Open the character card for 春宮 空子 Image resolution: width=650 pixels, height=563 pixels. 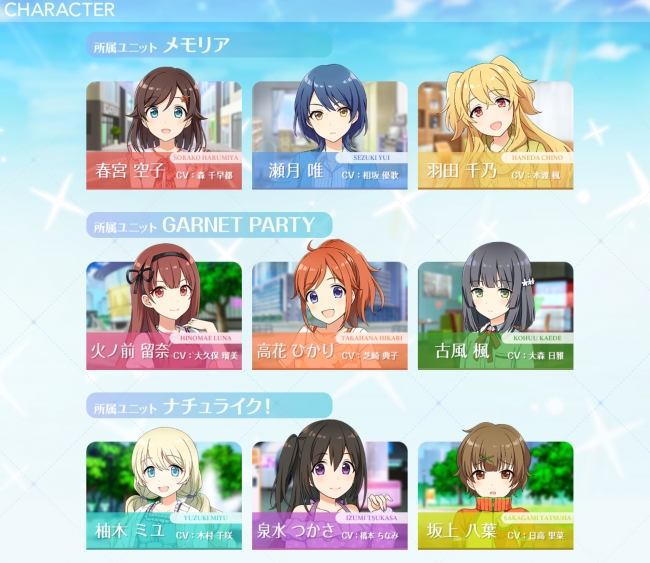pos(163,135)
